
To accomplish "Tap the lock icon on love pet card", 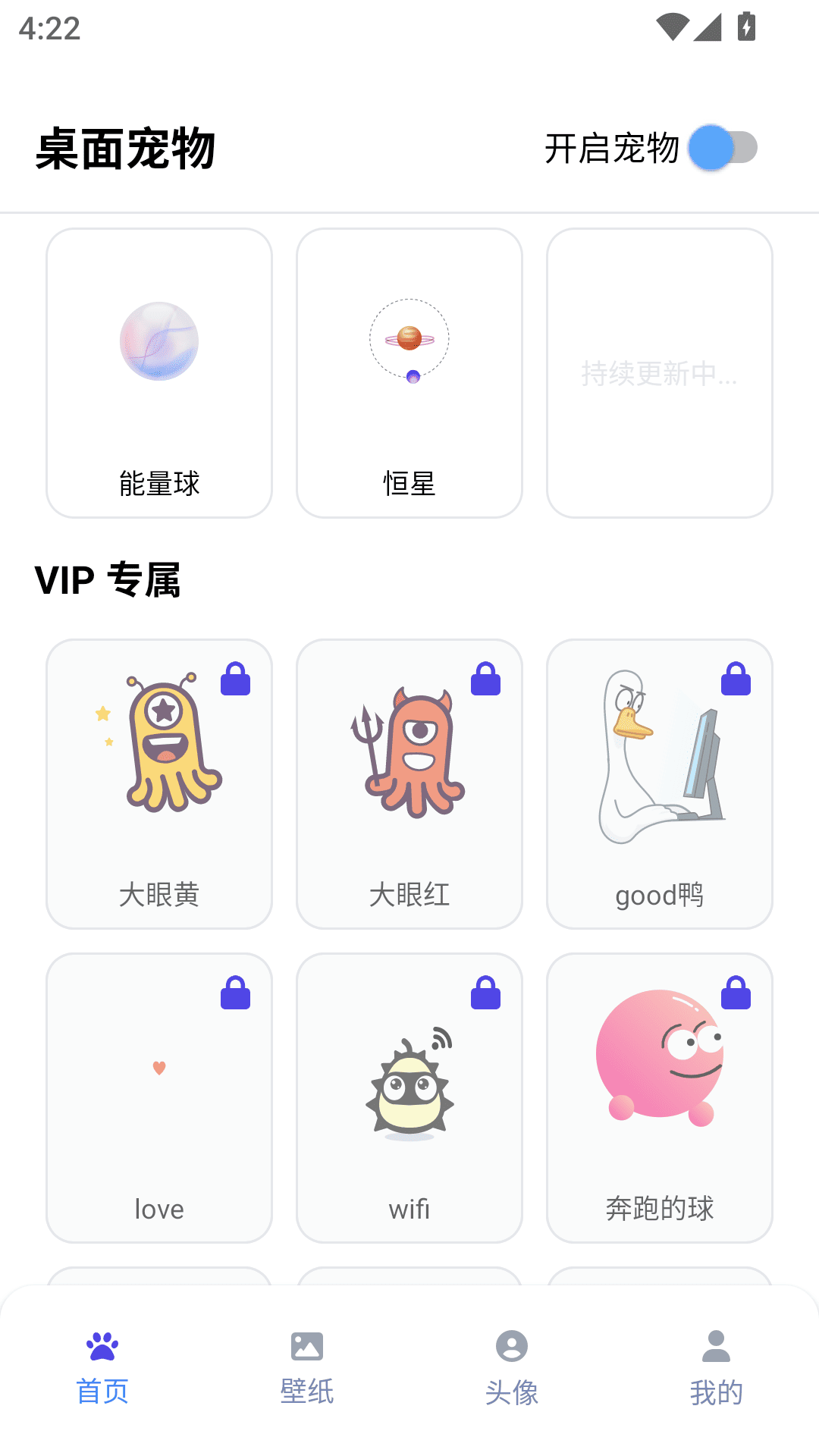I will pos(235,994).
